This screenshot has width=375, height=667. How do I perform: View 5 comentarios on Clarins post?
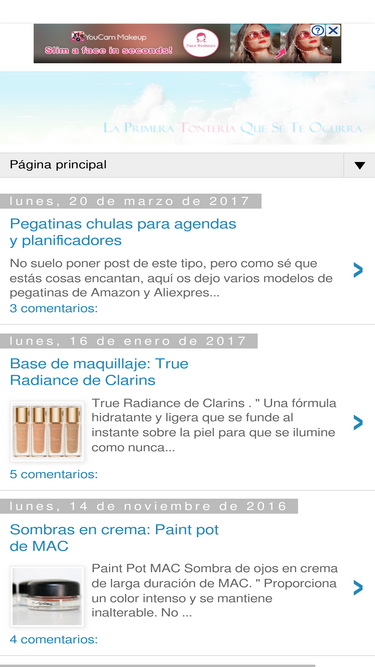coord(54,474)
